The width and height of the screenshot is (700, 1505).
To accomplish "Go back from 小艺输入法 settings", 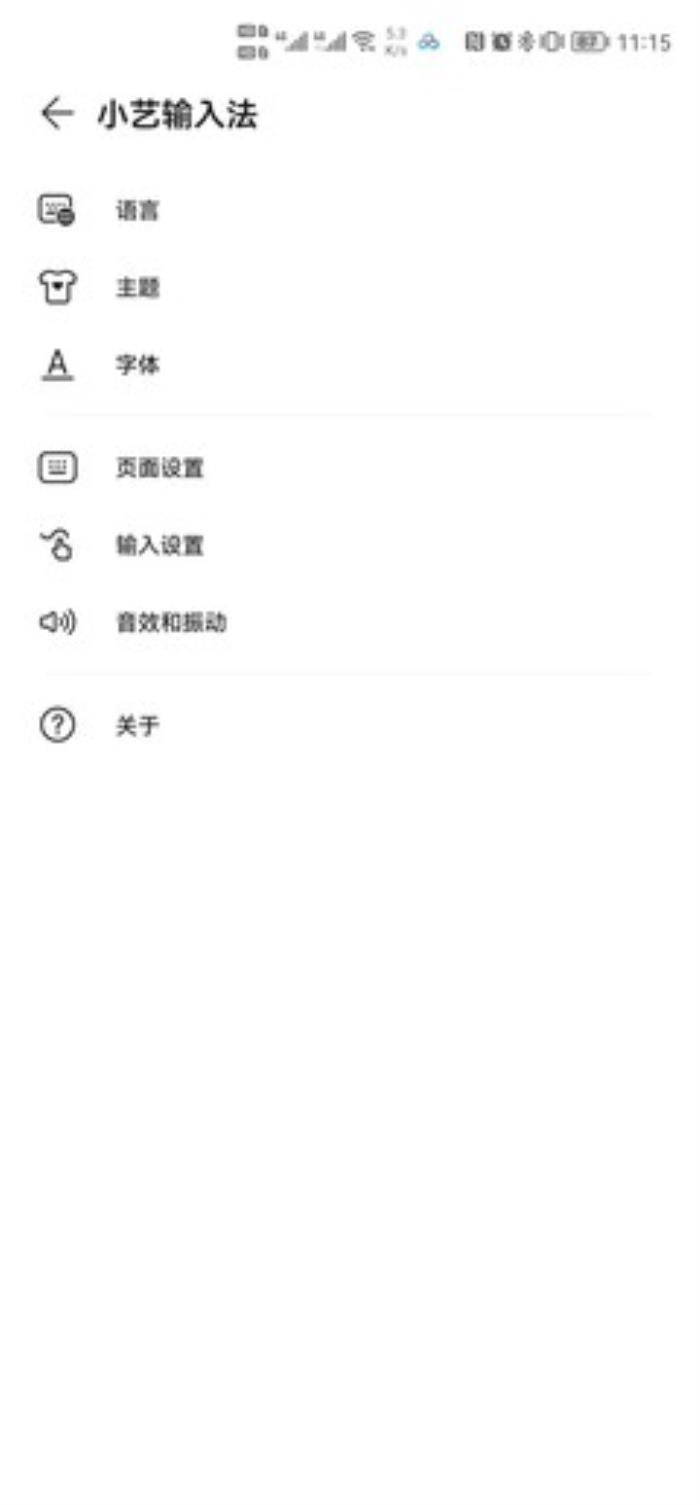I will [x=56, y=114].
